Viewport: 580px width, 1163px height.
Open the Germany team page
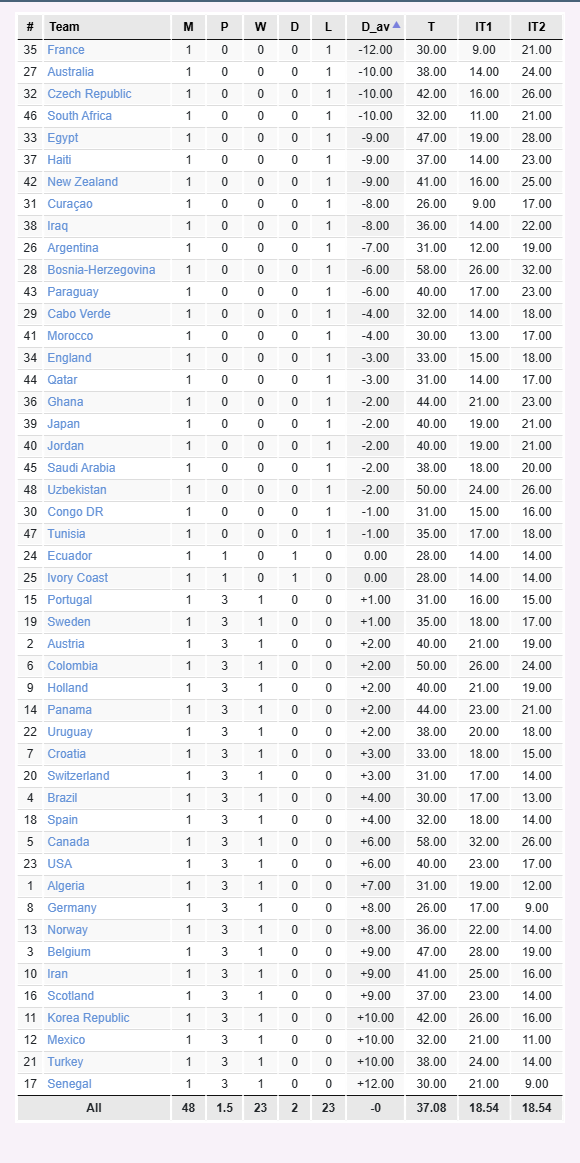pyautogui.click(x=72, y=908)
